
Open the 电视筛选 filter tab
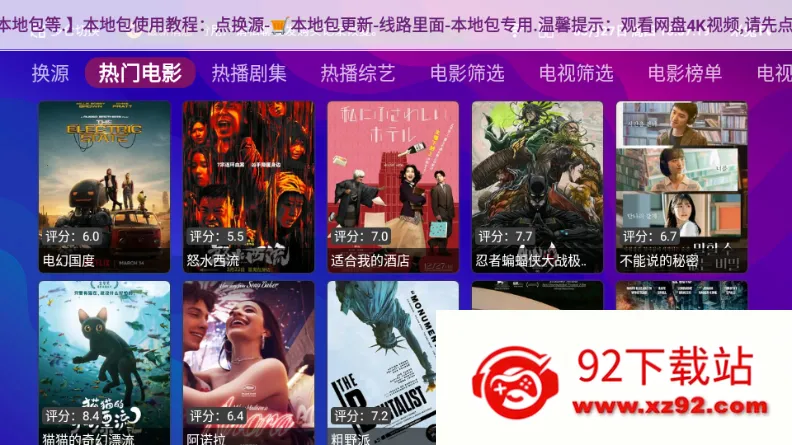[576, 73]
